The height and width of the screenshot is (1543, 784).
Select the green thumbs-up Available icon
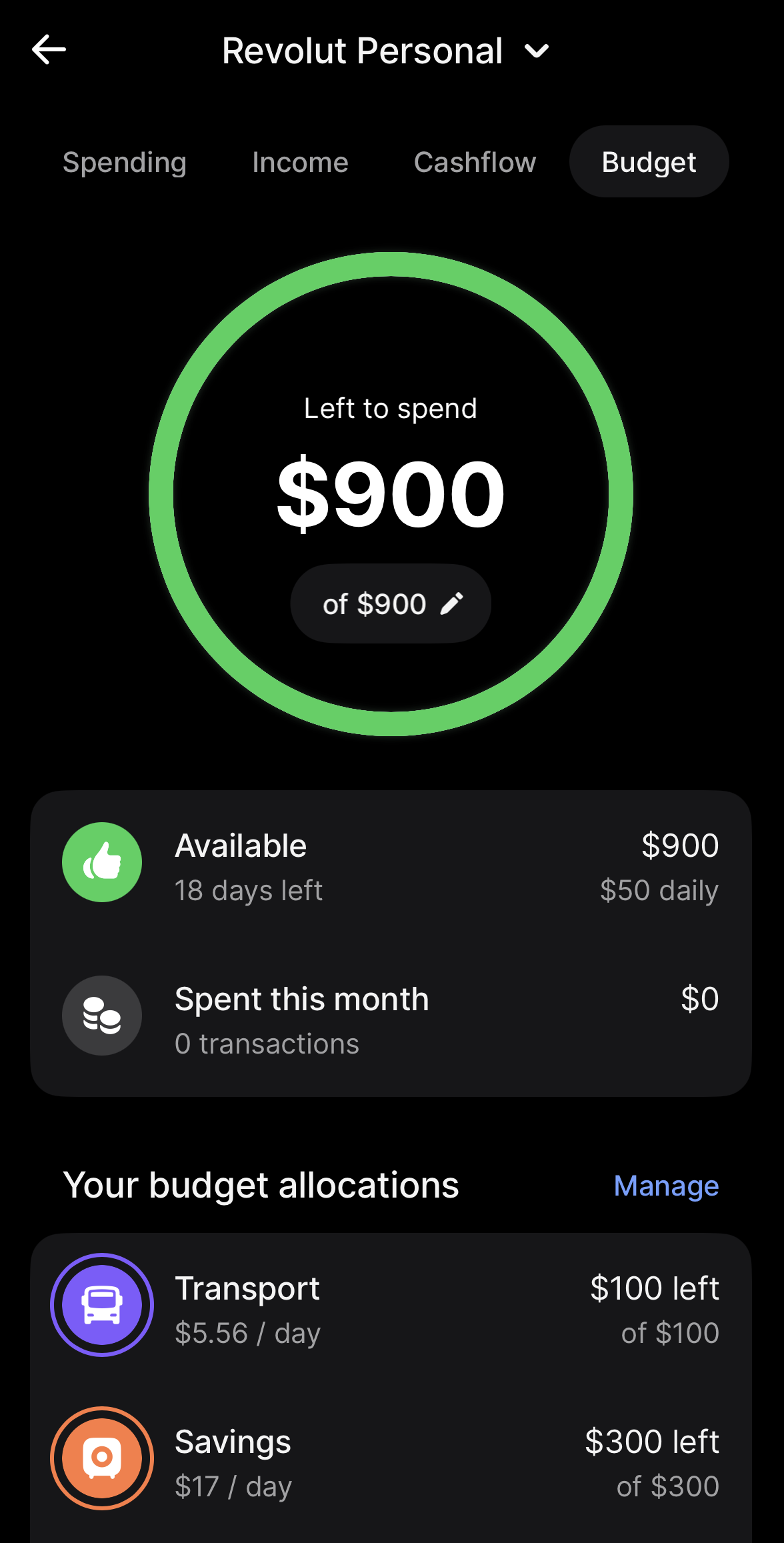coord(101,862)
